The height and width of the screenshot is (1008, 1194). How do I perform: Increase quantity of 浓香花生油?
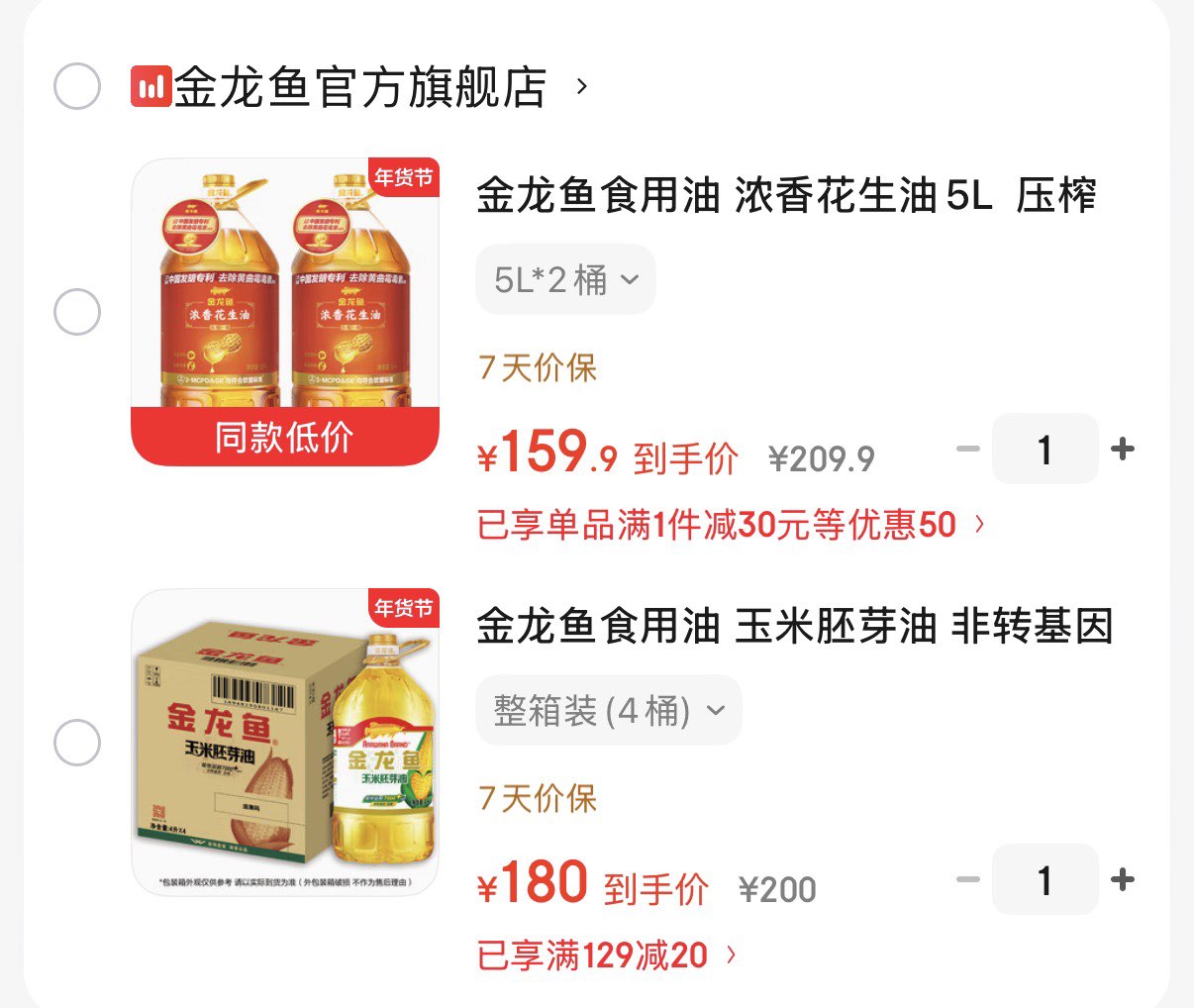point(1123,450)
